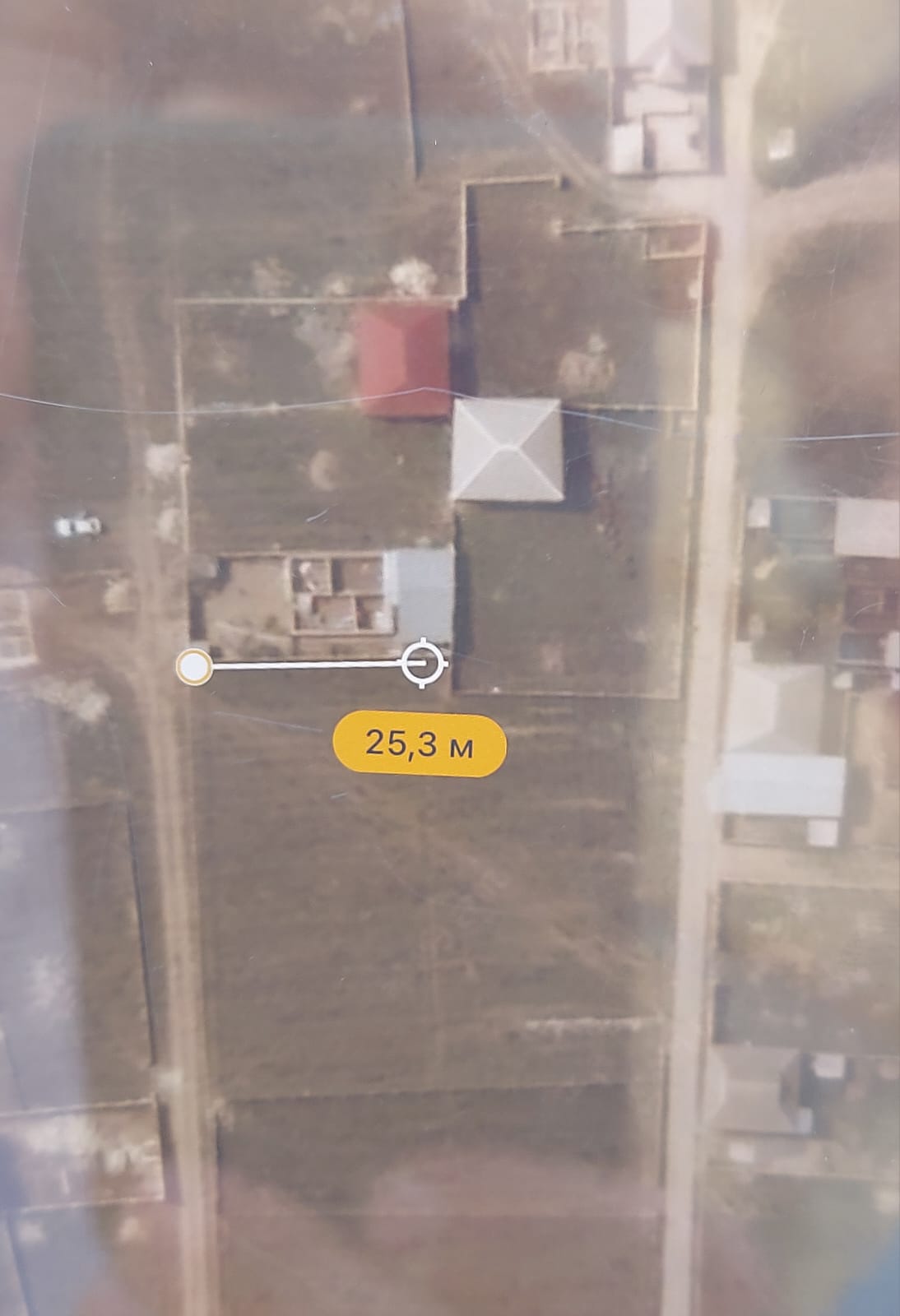900x1316 pixels.
Task: Select the white start point of the measurement line
Action: (x=194, y=666)
